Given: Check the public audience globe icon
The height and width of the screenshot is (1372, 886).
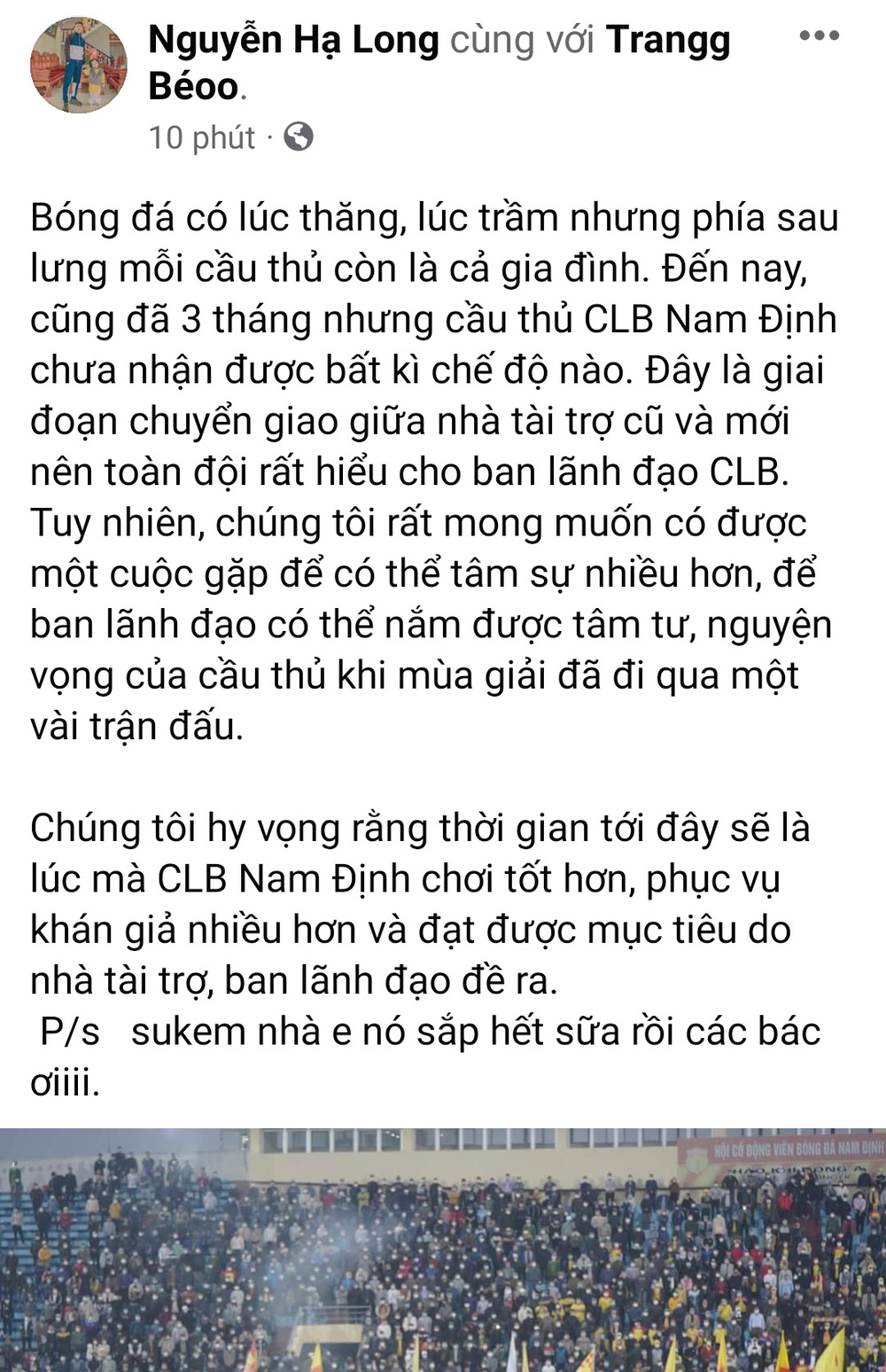Looking at the screenshot, I should [x=299, y=137].
